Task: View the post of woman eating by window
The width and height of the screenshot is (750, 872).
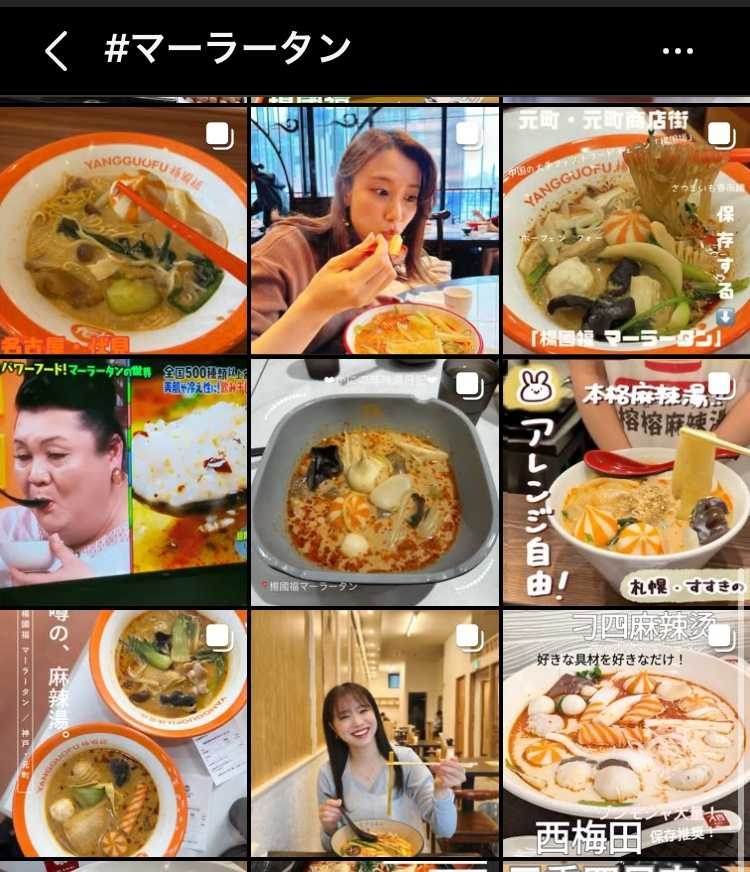Action: point(375,229)
